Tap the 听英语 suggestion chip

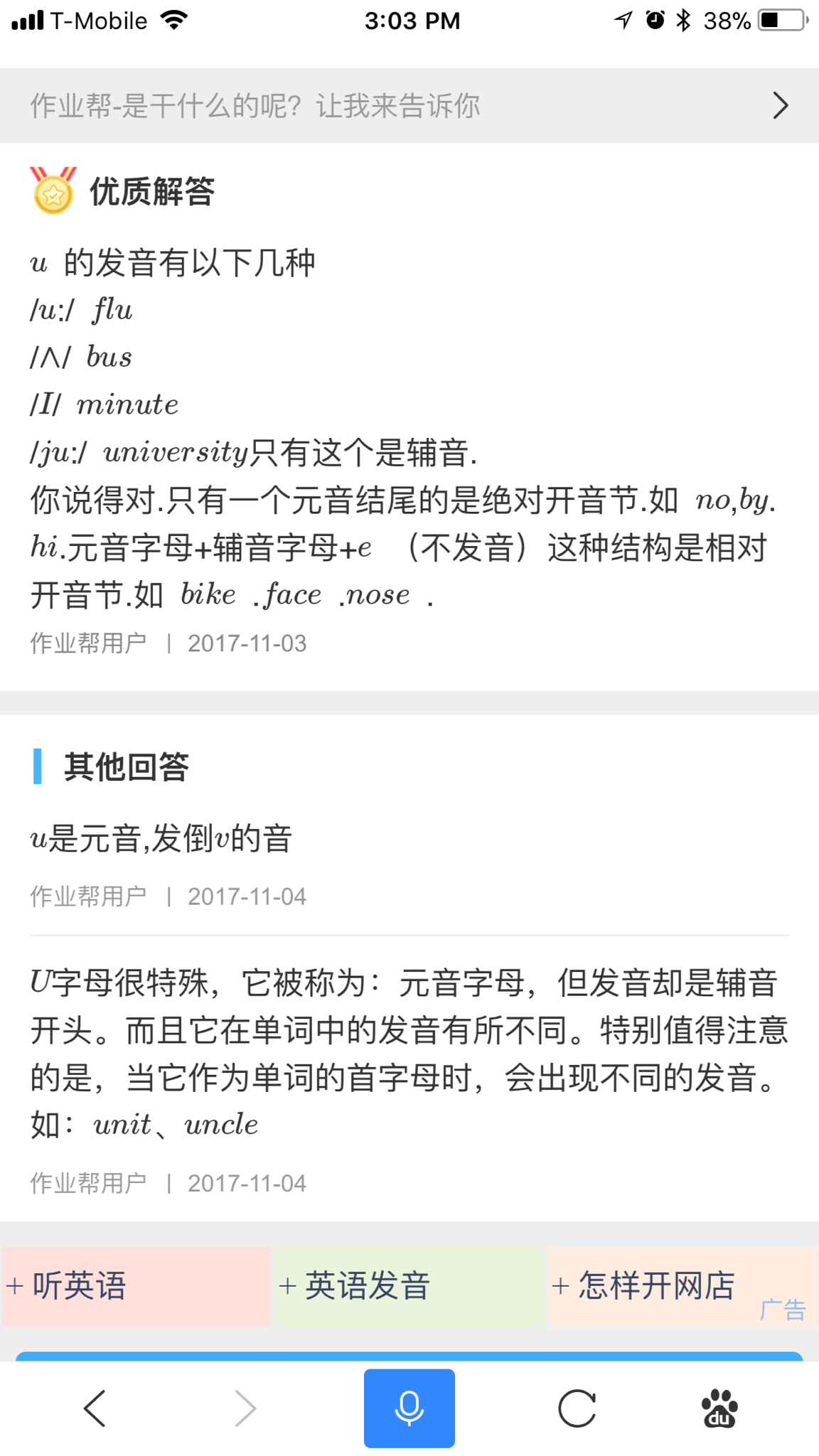pos(136,1286)
